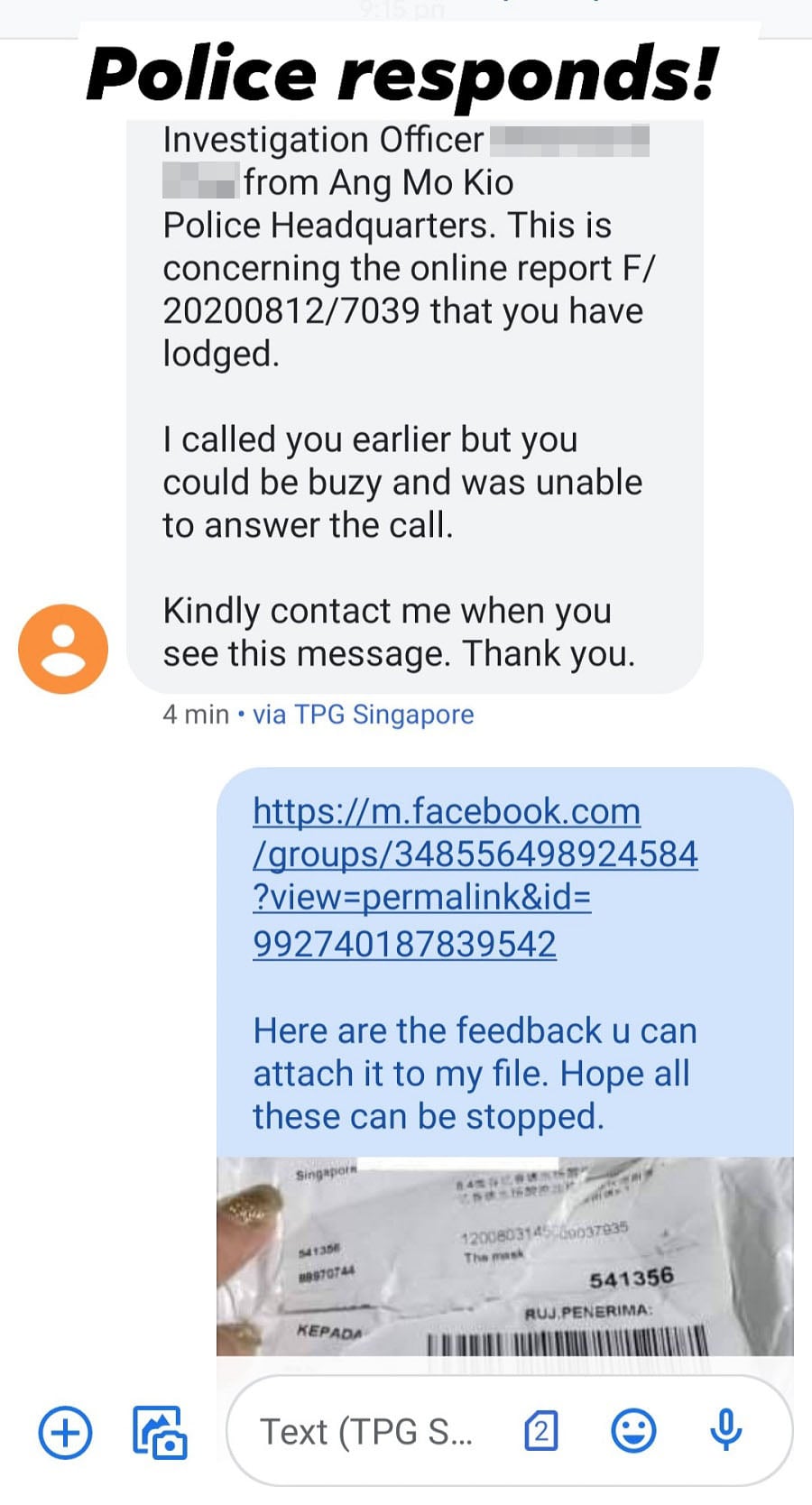Open the sender's contact avatar
Viewport: 812px width, 1505px height.
(x=63, y=649)
